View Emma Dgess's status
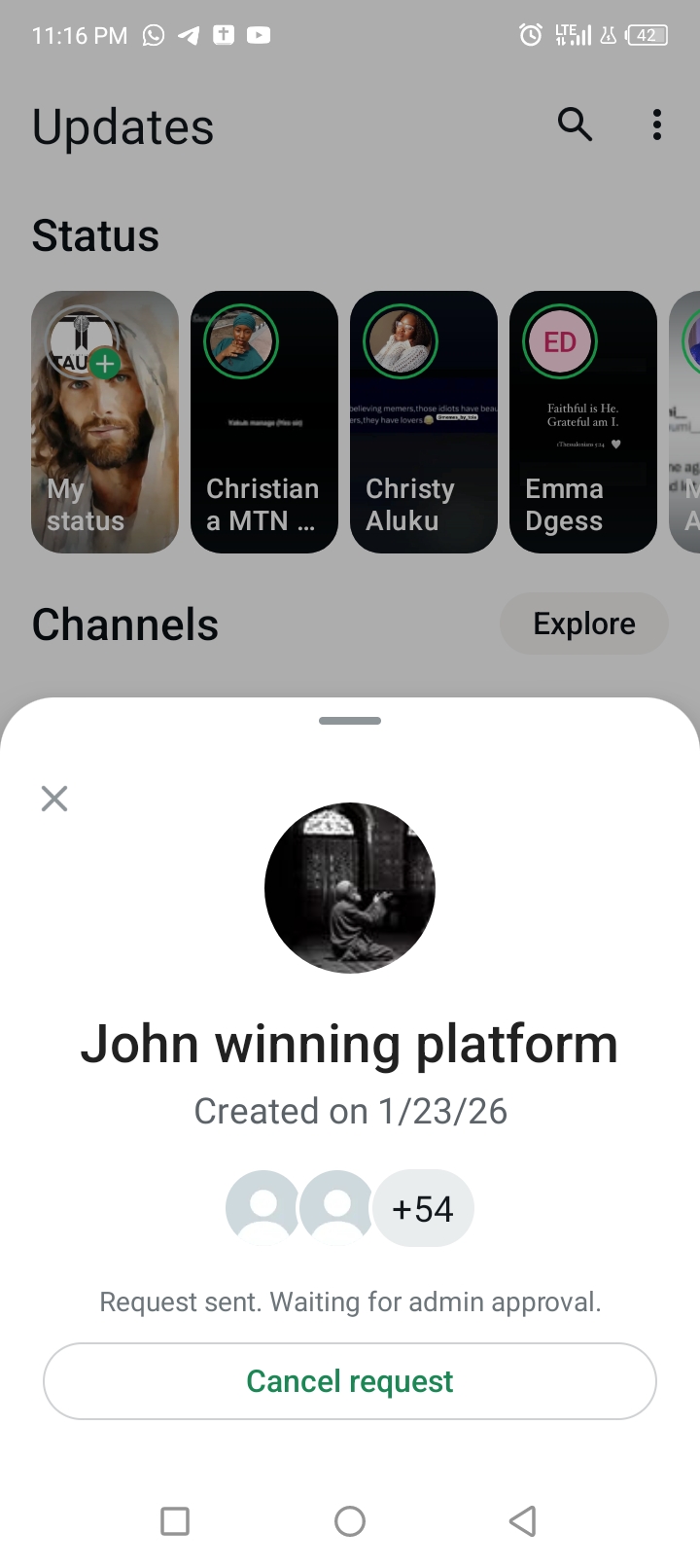 (583, 422)
